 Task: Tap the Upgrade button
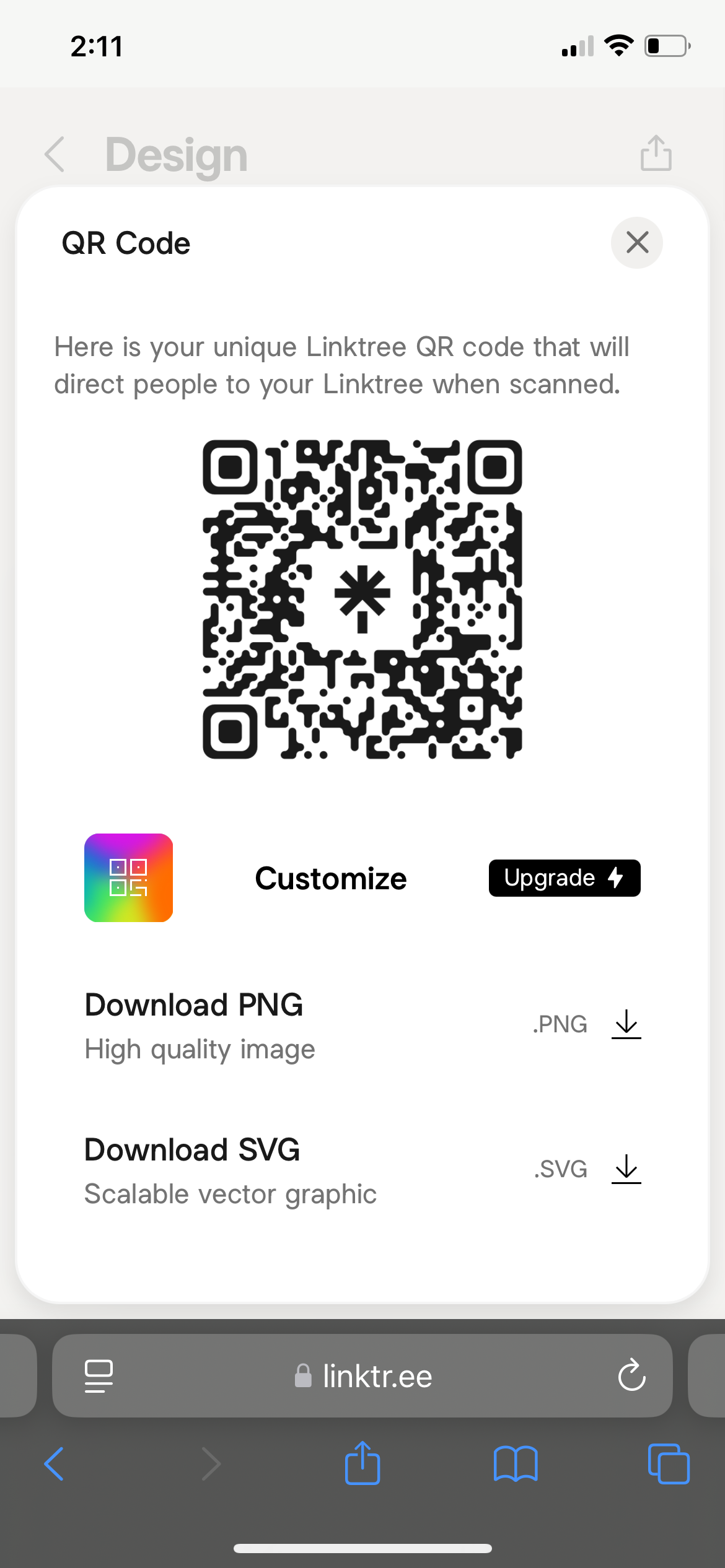click(x=564, y=878)
